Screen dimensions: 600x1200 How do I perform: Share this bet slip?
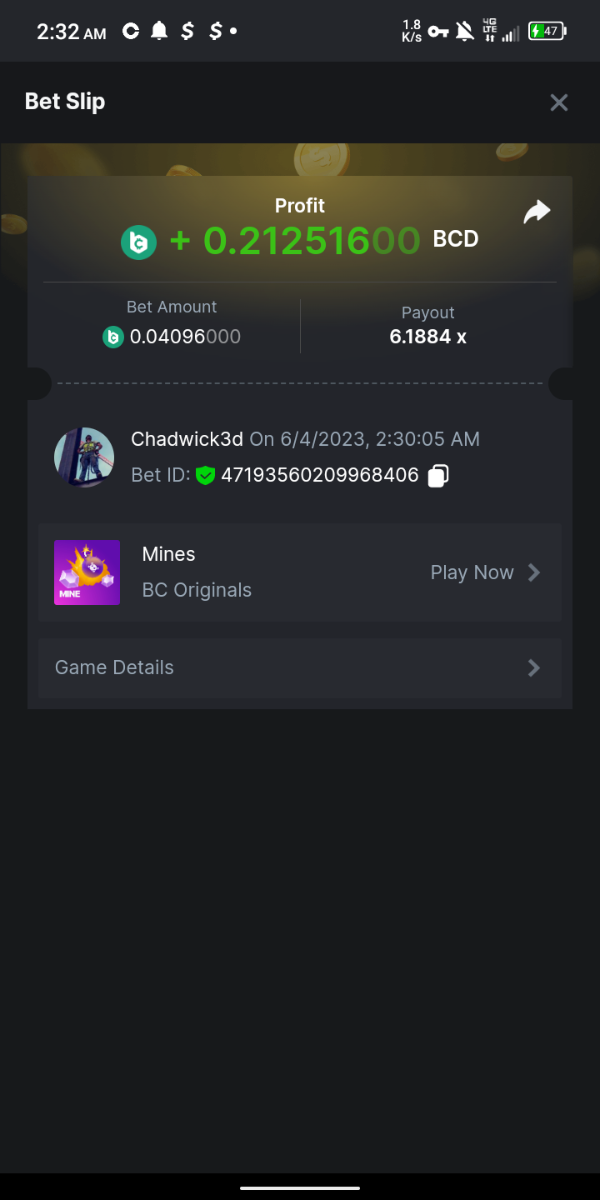537,212
